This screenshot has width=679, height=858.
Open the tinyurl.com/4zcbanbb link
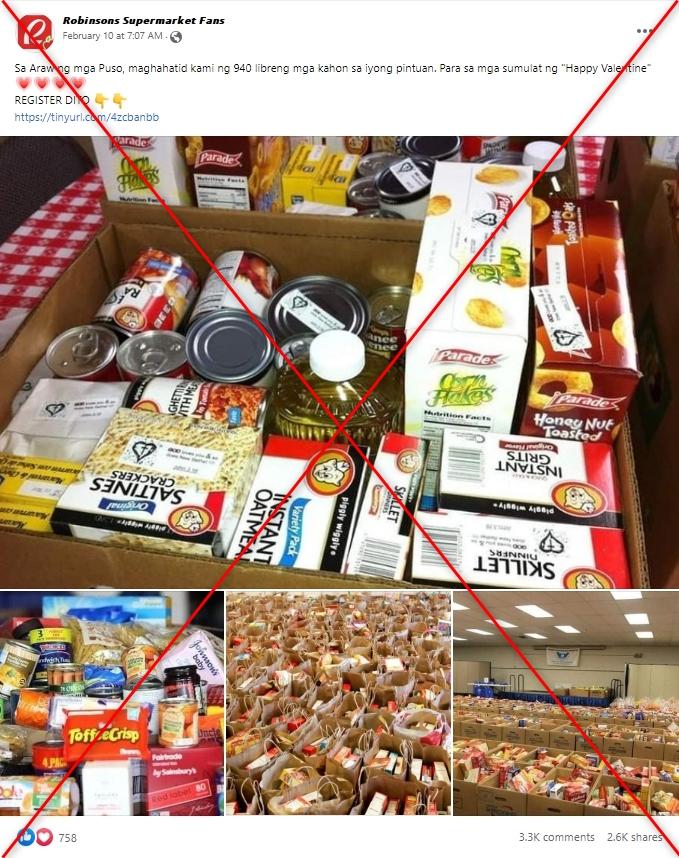(86, 117)
